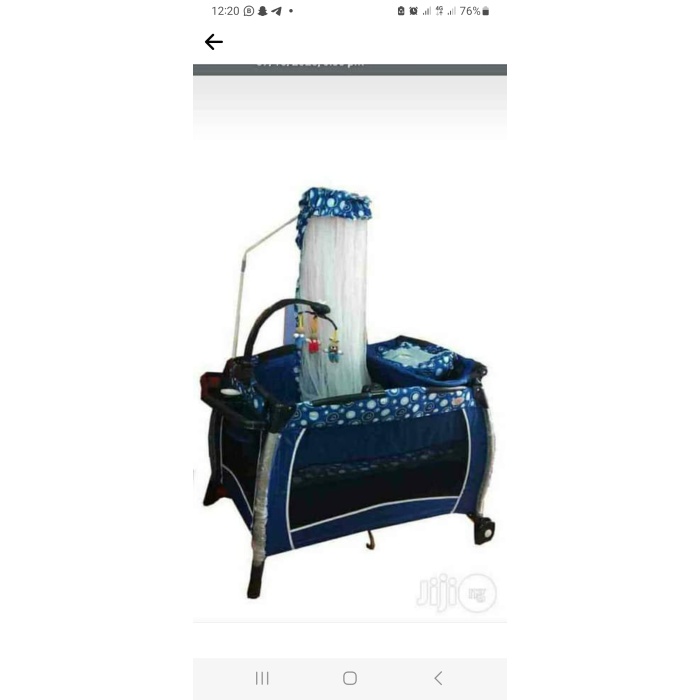This screenshot has height=700, width=700.
Task: Tap the back arrow at the top
Action: coord(213,42)
